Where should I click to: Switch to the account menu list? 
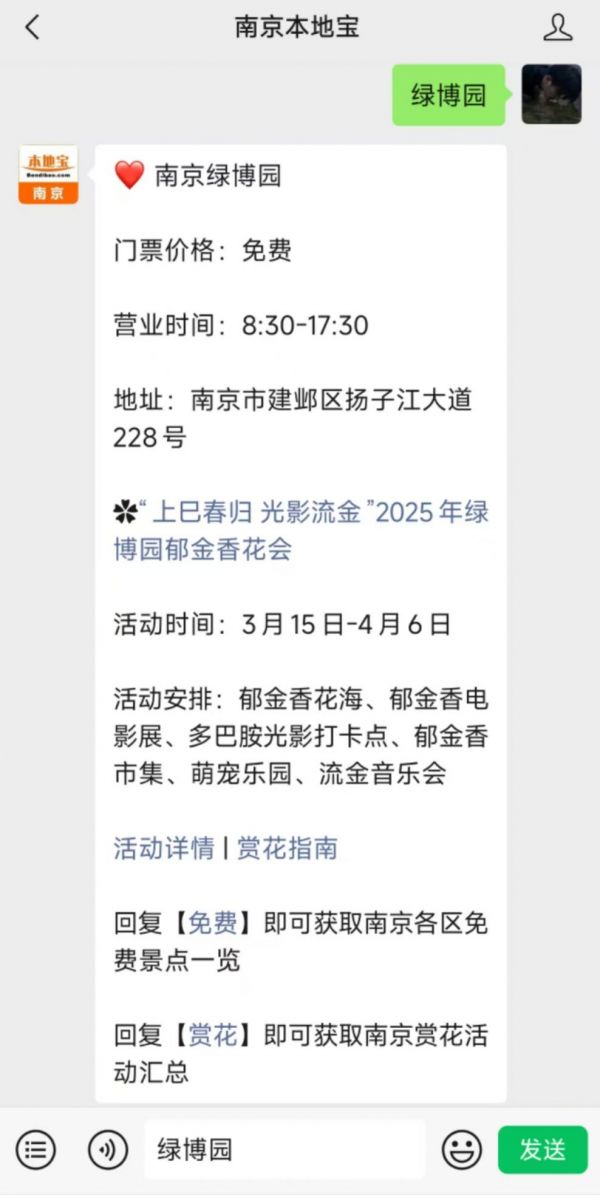pyautogui.click(x=35, y=1149)
